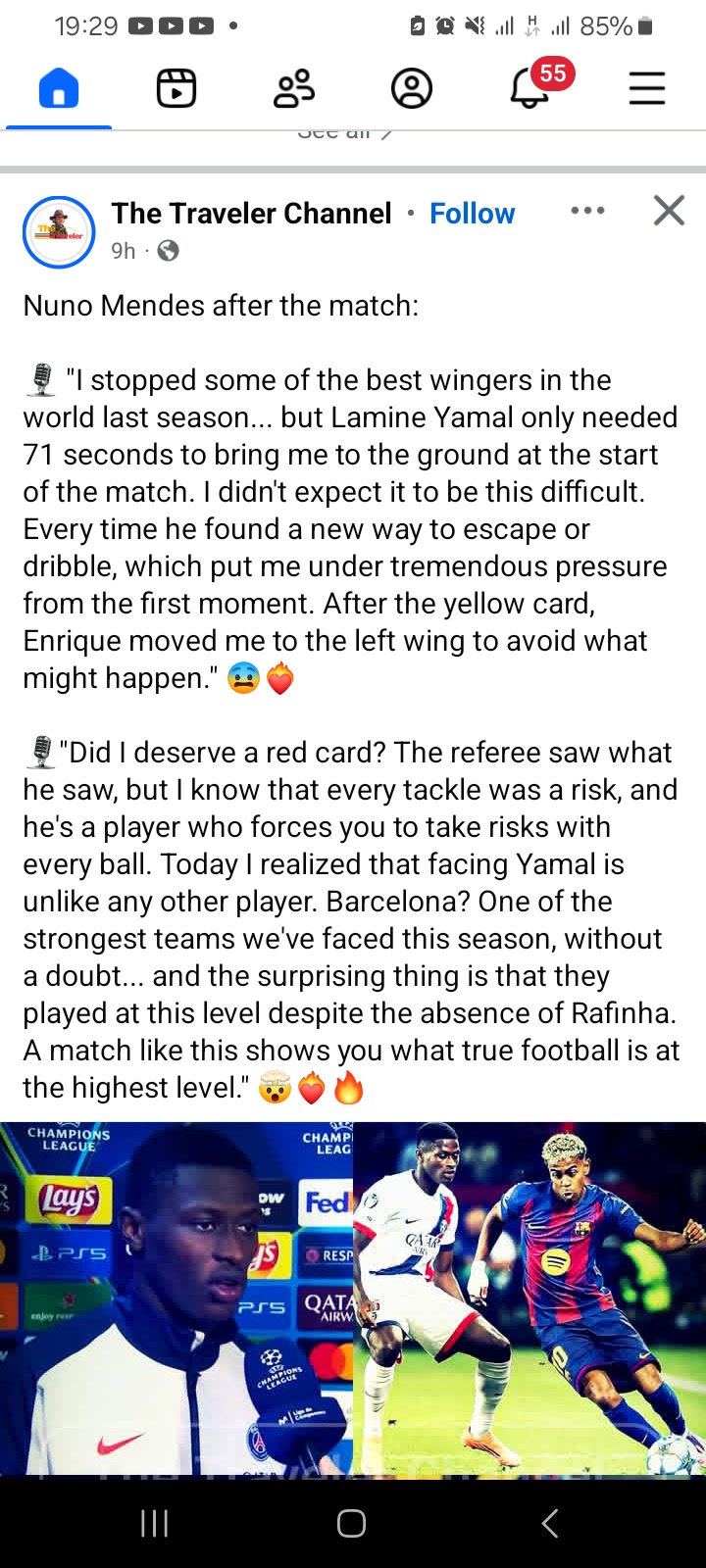Switch to the Home feed tab
The image size is (706, 1568).
click(x=59, y=88)
